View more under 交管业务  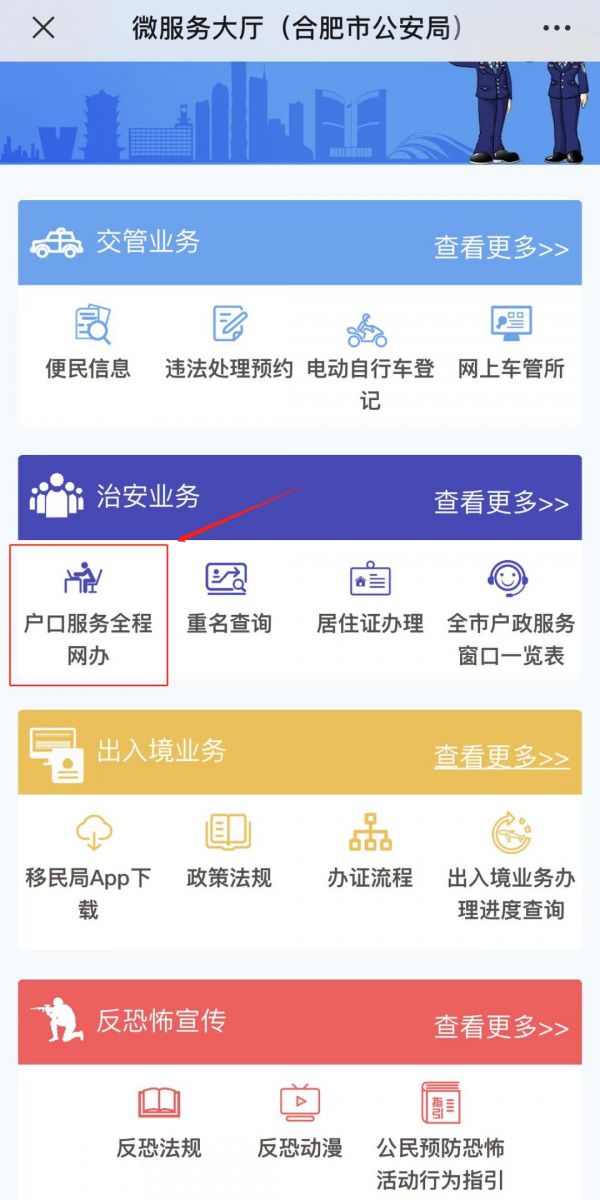501,247
